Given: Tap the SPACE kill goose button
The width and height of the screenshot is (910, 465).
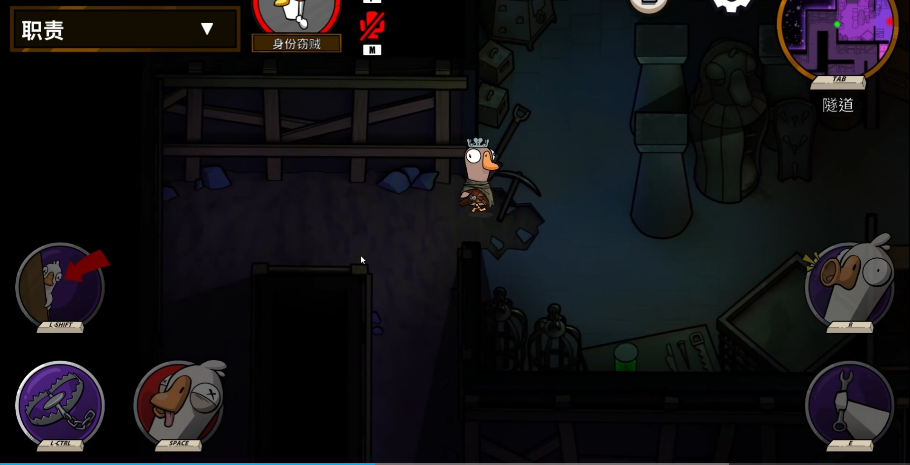Looking at the screenshot, I should (x=178, y=404).
